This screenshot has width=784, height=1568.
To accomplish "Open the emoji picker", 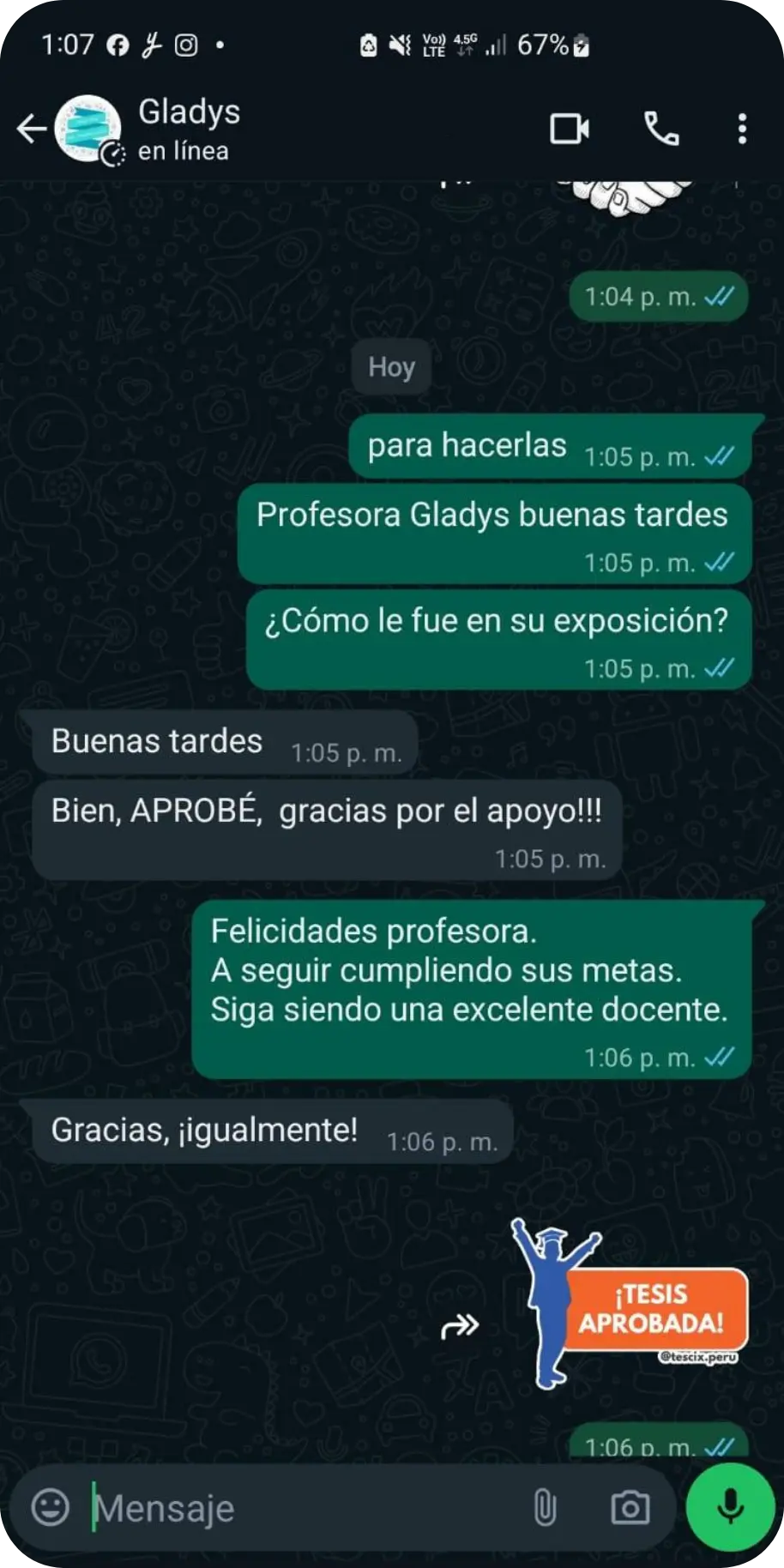I will 49,1507.
